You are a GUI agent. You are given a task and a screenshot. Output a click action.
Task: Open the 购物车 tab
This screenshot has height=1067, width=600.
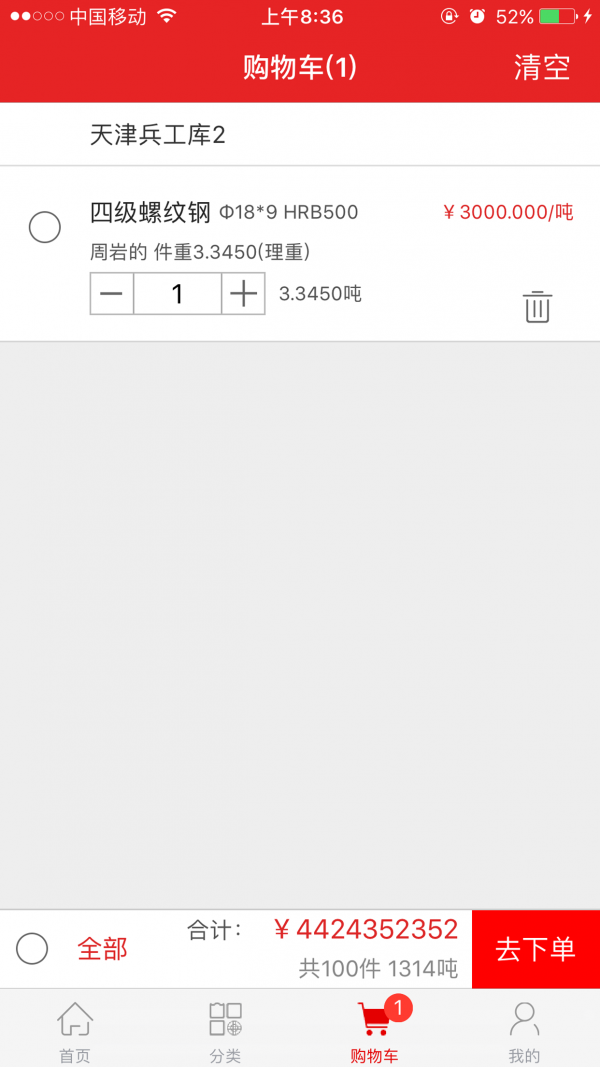[x=375, y=1030]
